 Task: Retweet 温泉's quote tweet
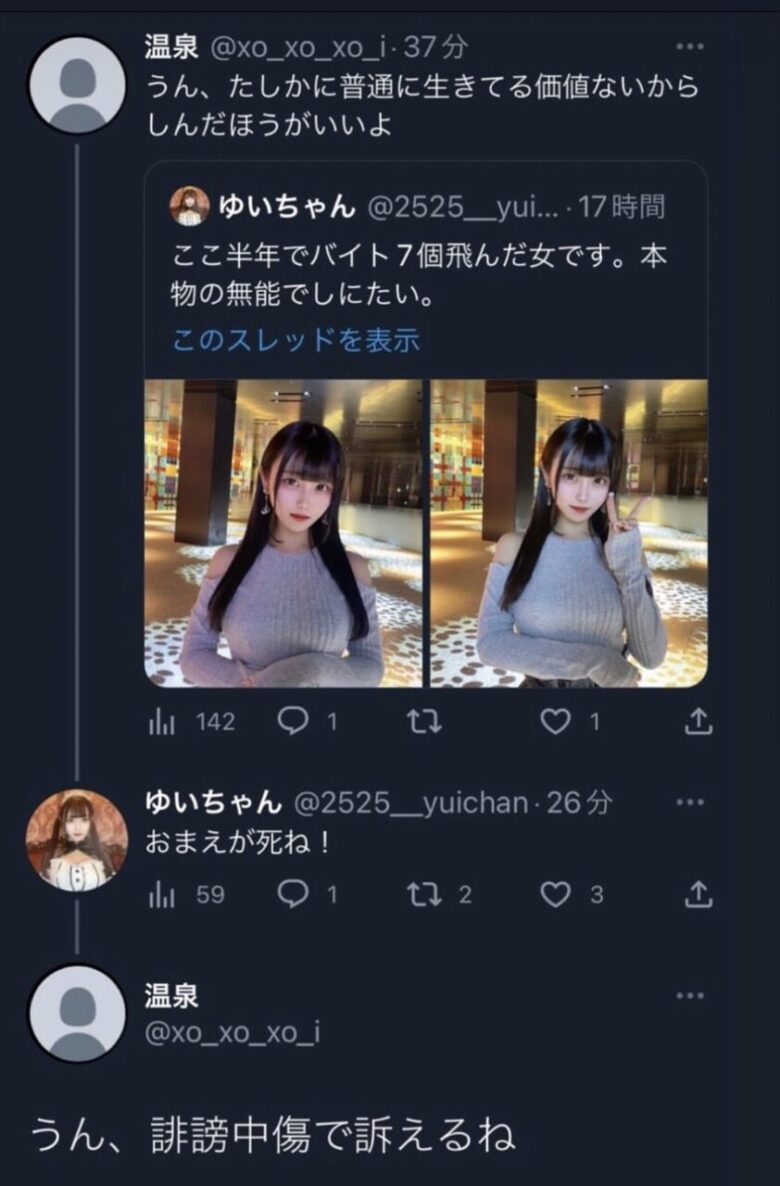(425, 722)
